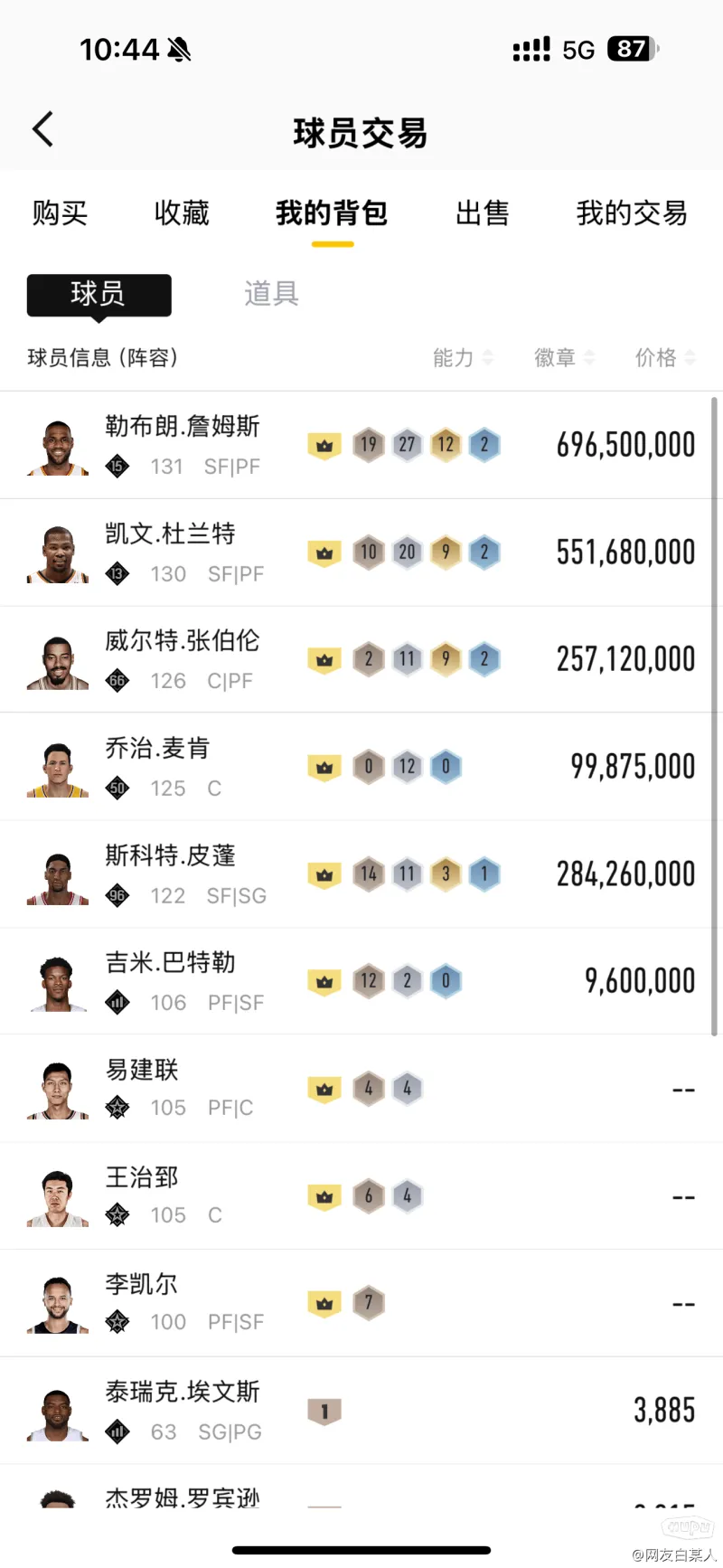Switch to the 收藏 tab

pos(182,213)
